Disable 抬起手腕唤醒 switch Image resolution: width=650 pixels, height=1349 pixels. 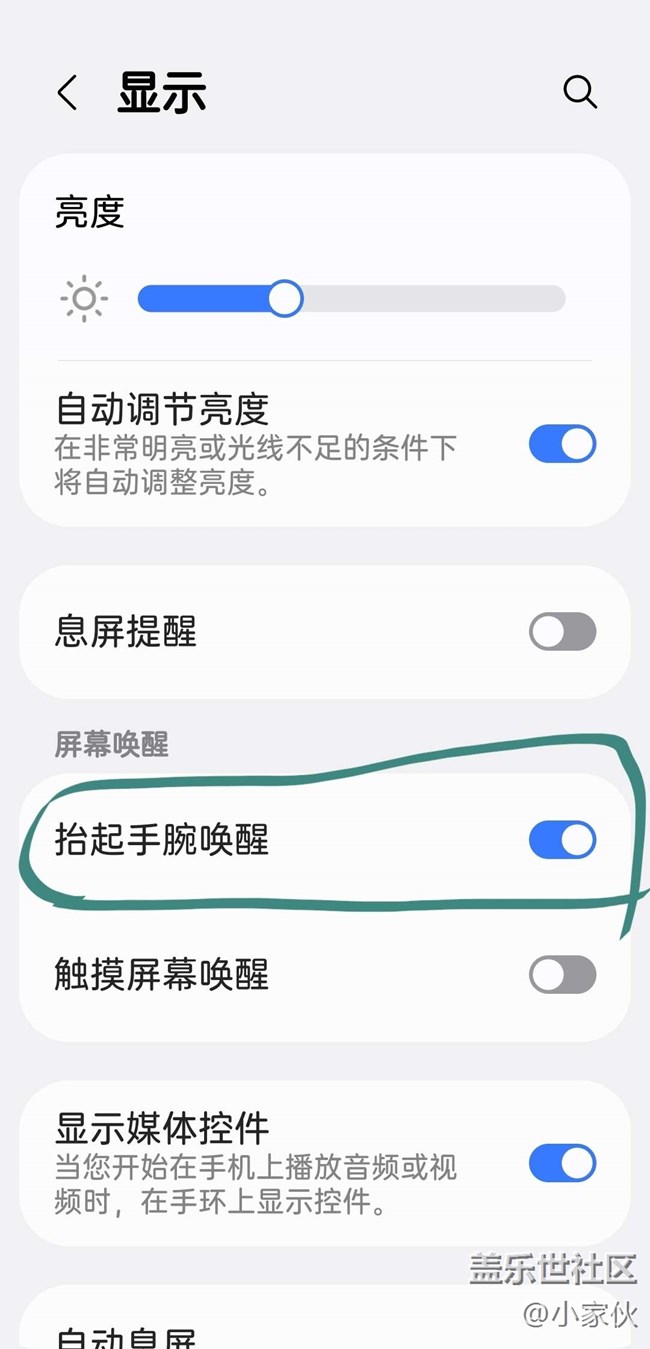pyautogui.click(x=562, y=840)
